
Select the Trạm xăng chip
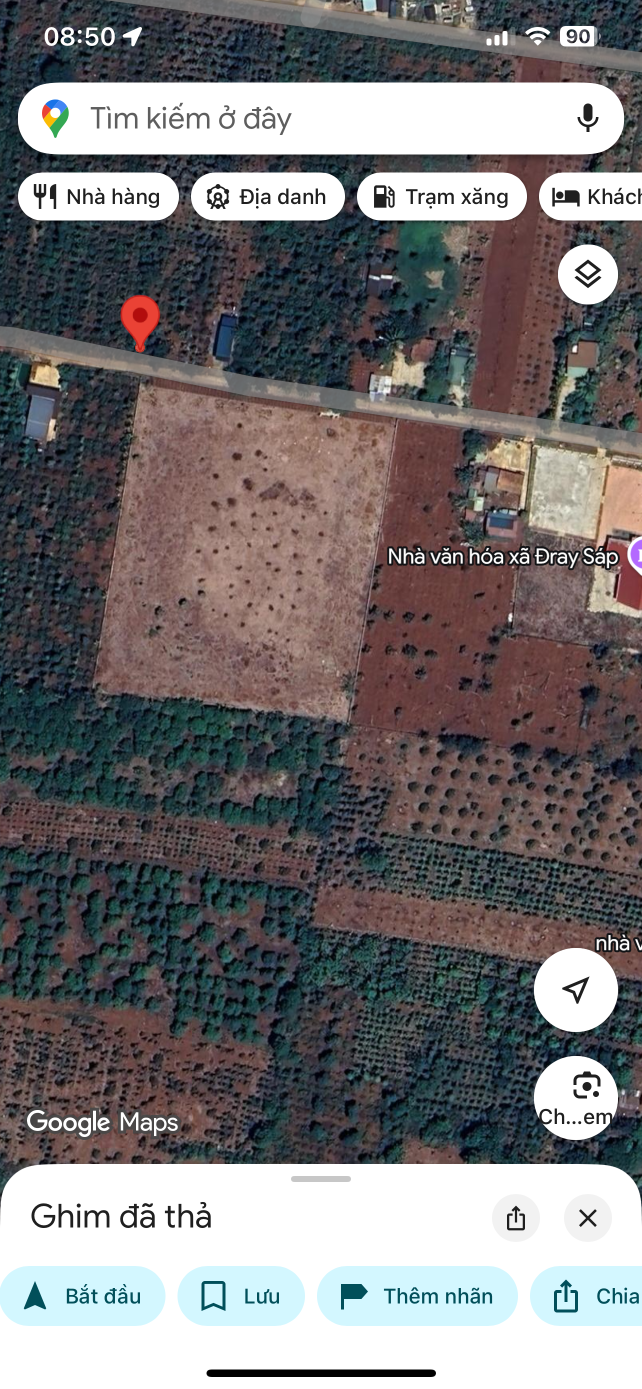441,196
